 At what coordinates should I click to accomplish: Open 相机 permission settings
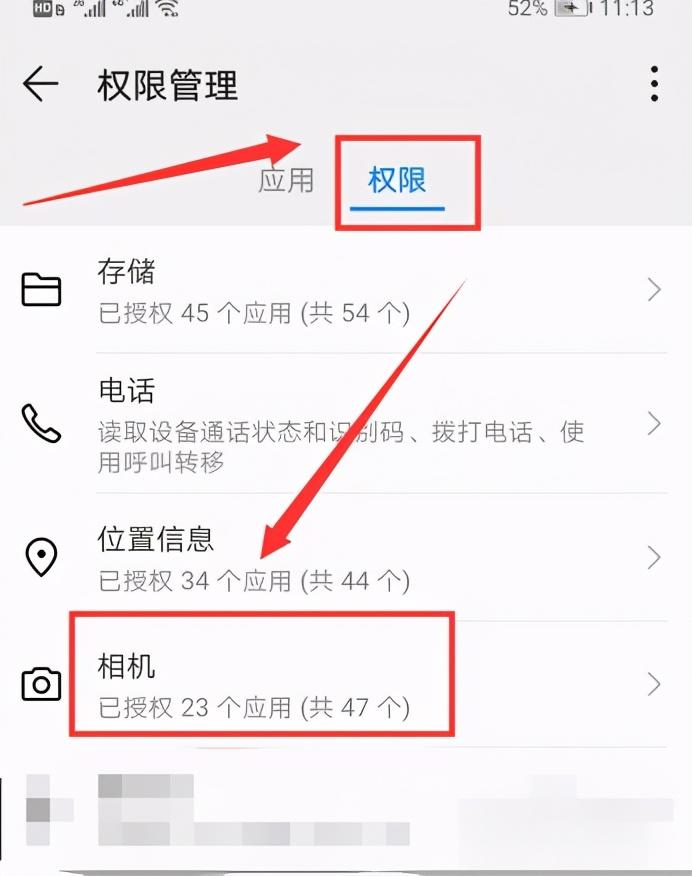click(x=346, y=684)
